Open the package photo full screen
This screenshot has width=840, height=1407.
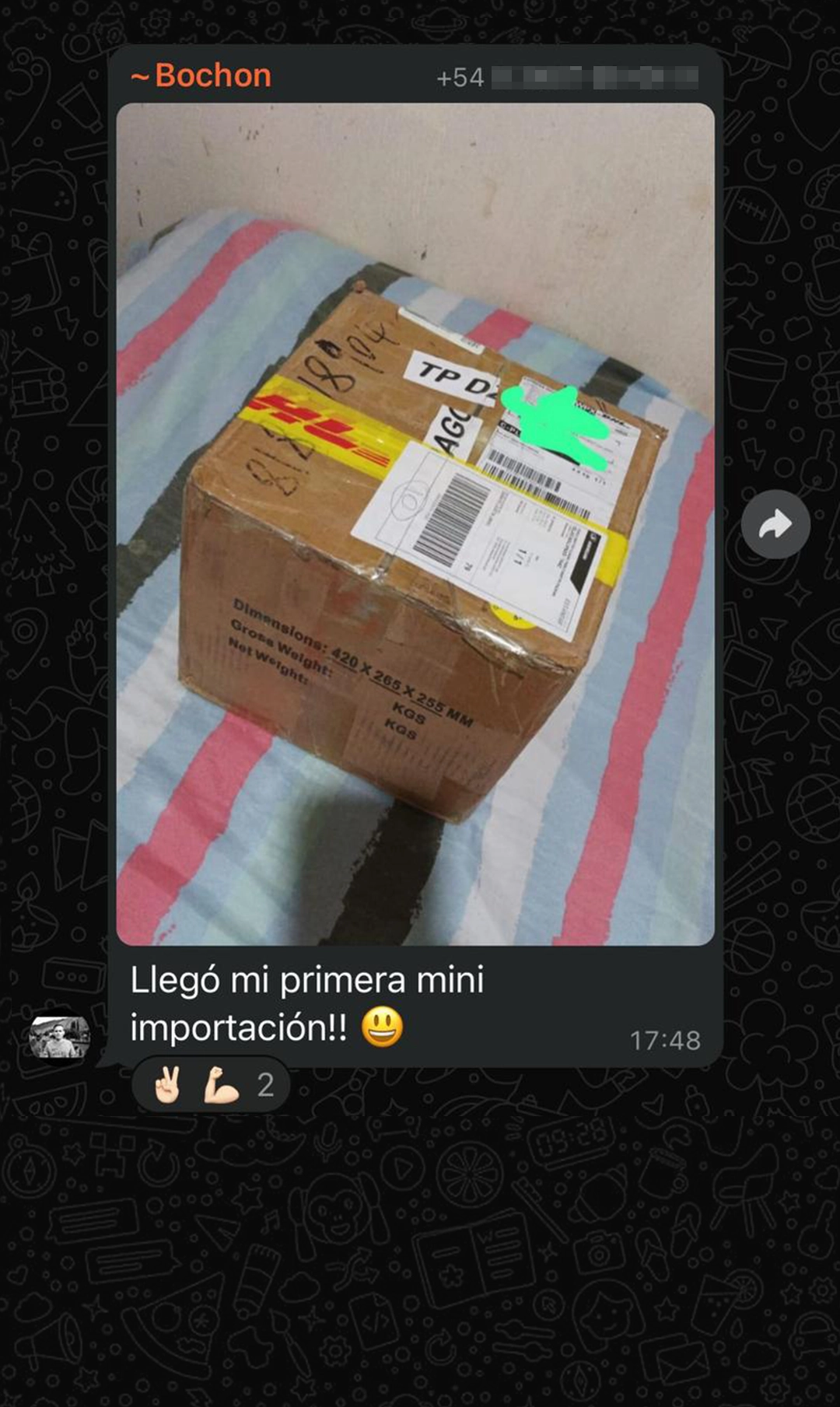pyautogui.click(x=415, y=523)
